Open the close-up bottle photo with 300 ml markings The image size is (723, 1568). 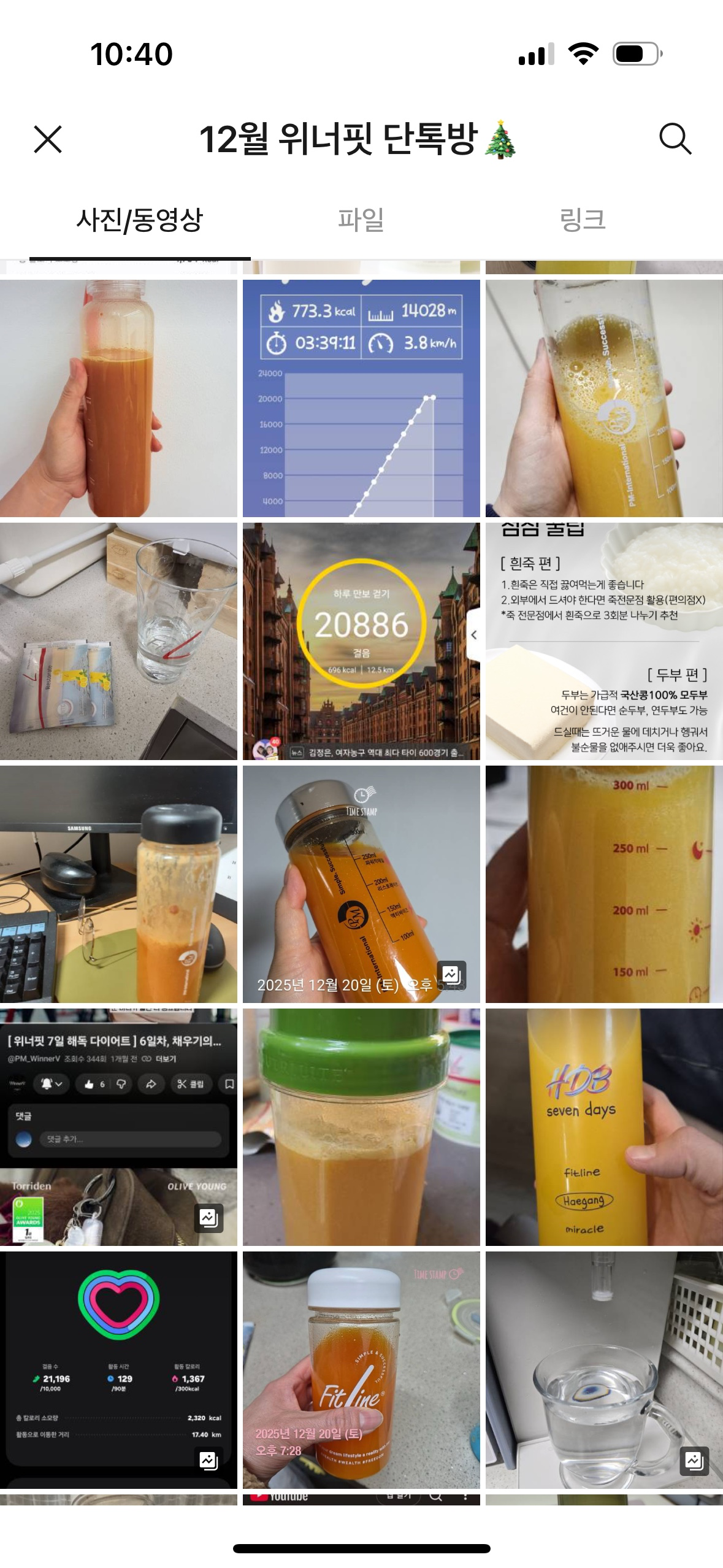click(x=604, y=884)
